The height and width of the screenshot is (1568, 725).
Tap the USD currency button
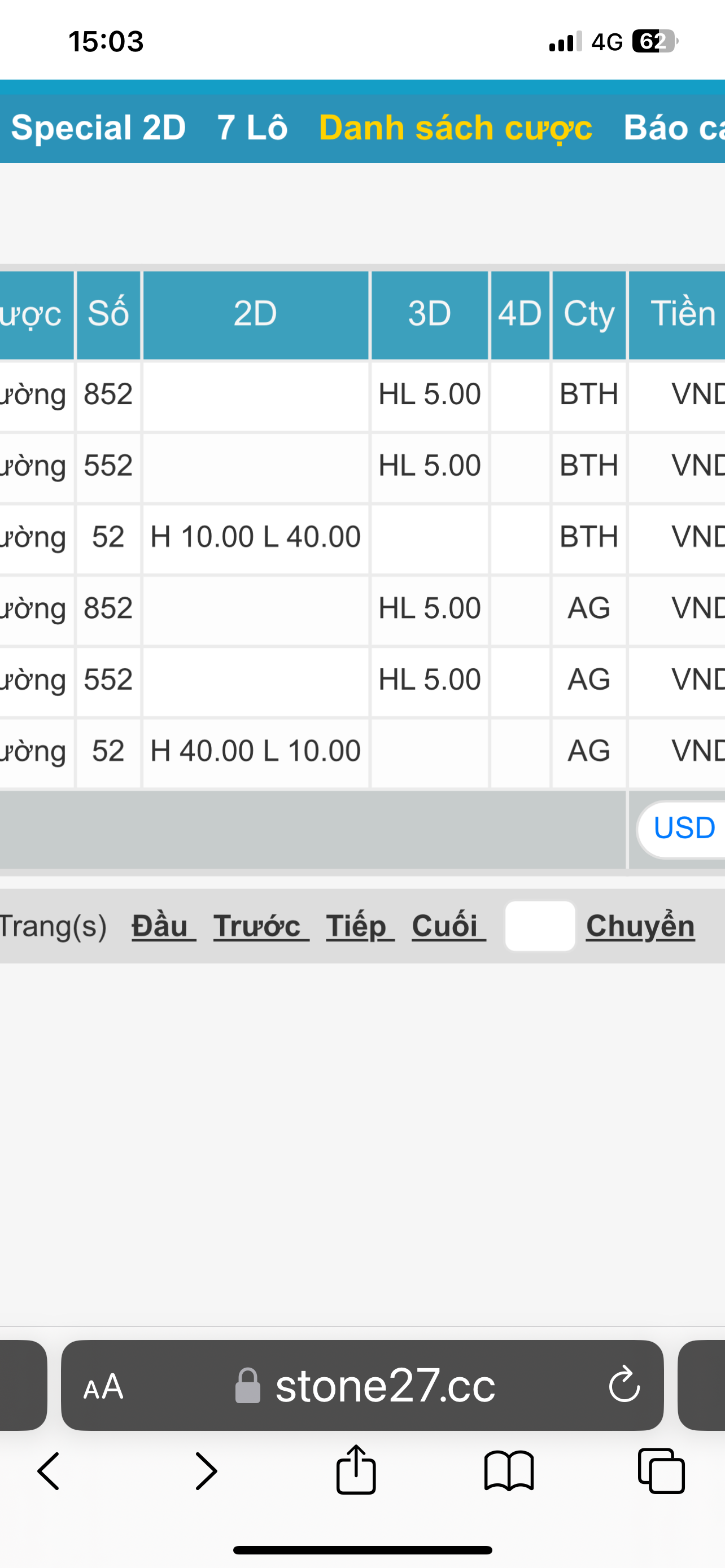pyautogui.click(x=682, y=829)
